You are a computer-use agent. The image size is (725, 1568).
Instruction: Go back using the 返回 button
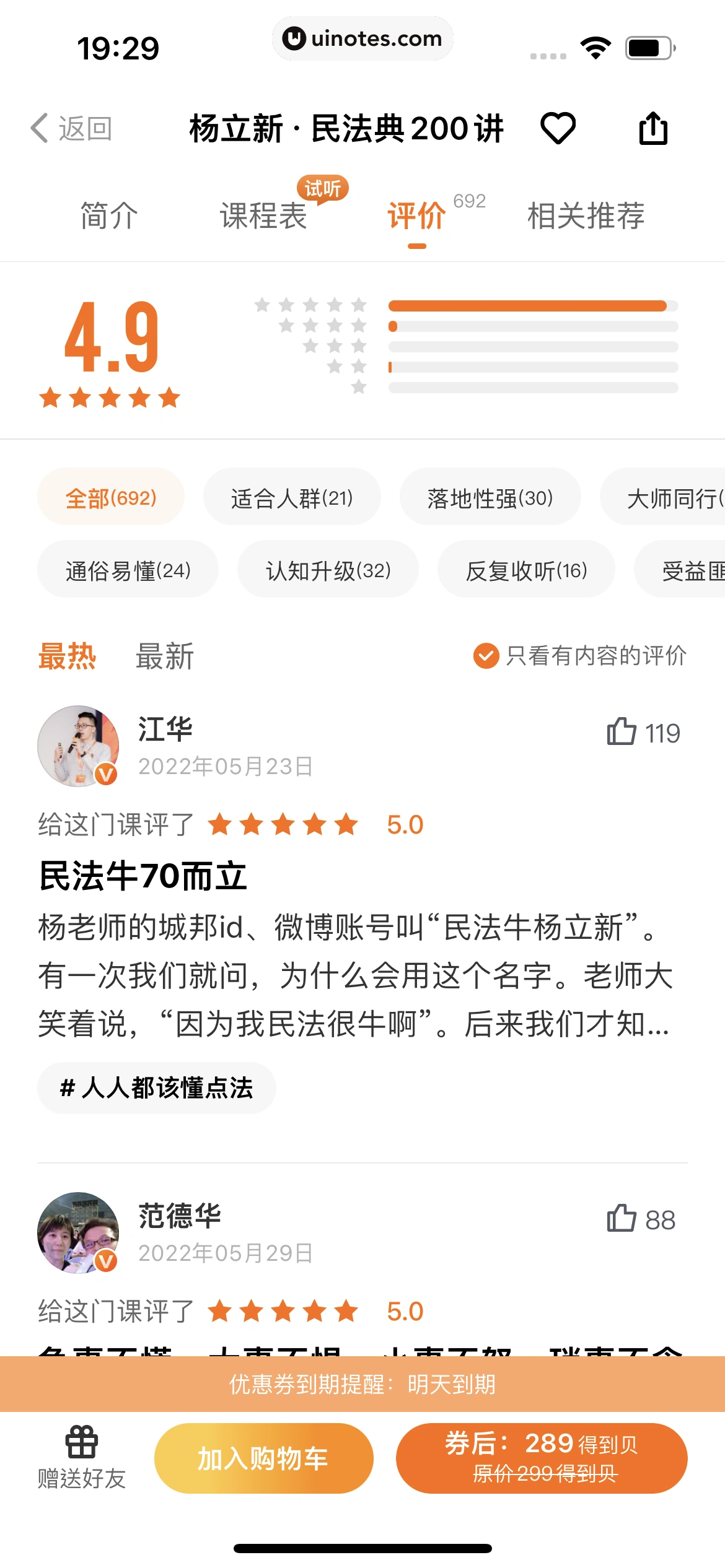pos(72,128)
